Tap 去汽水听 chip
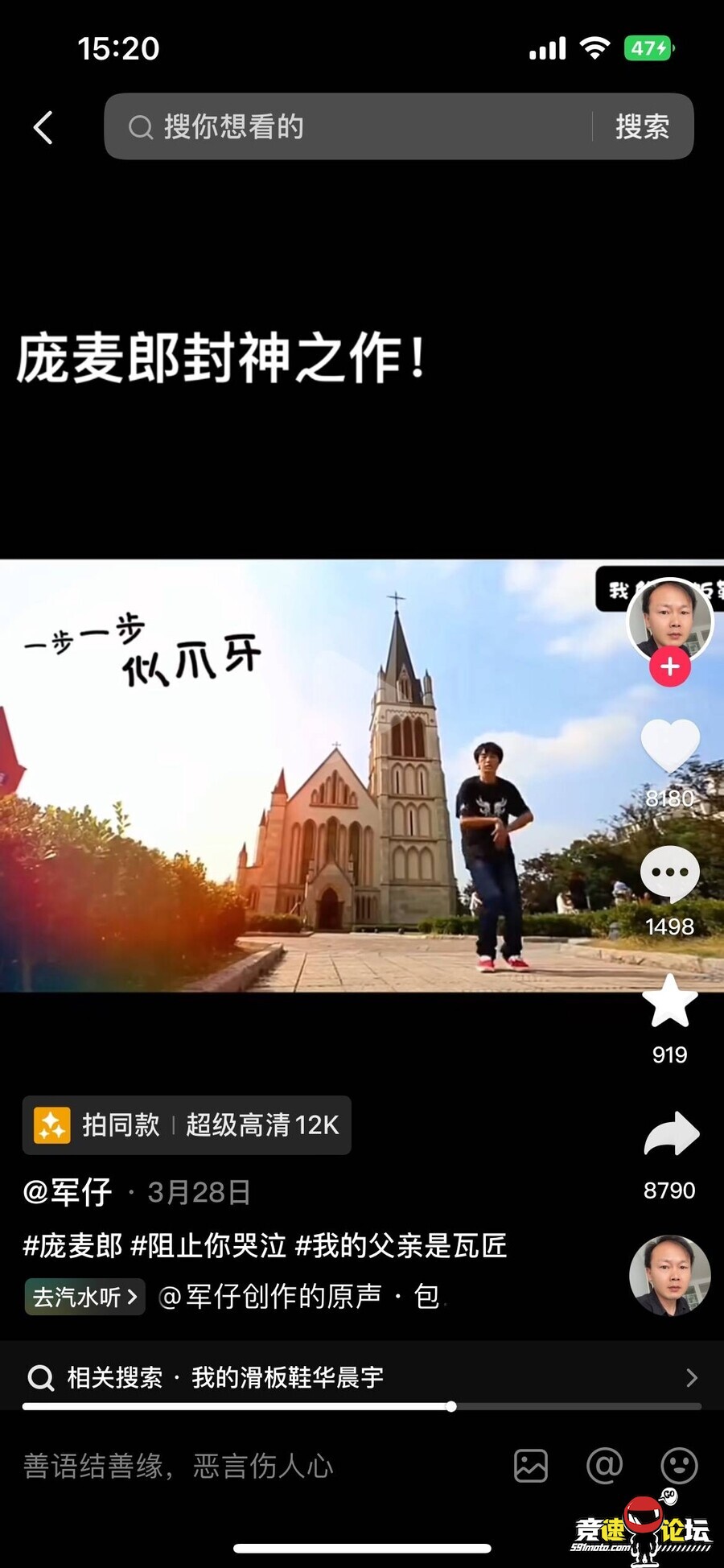Screen dimensions: 724x1568 tap(84, 1297)
